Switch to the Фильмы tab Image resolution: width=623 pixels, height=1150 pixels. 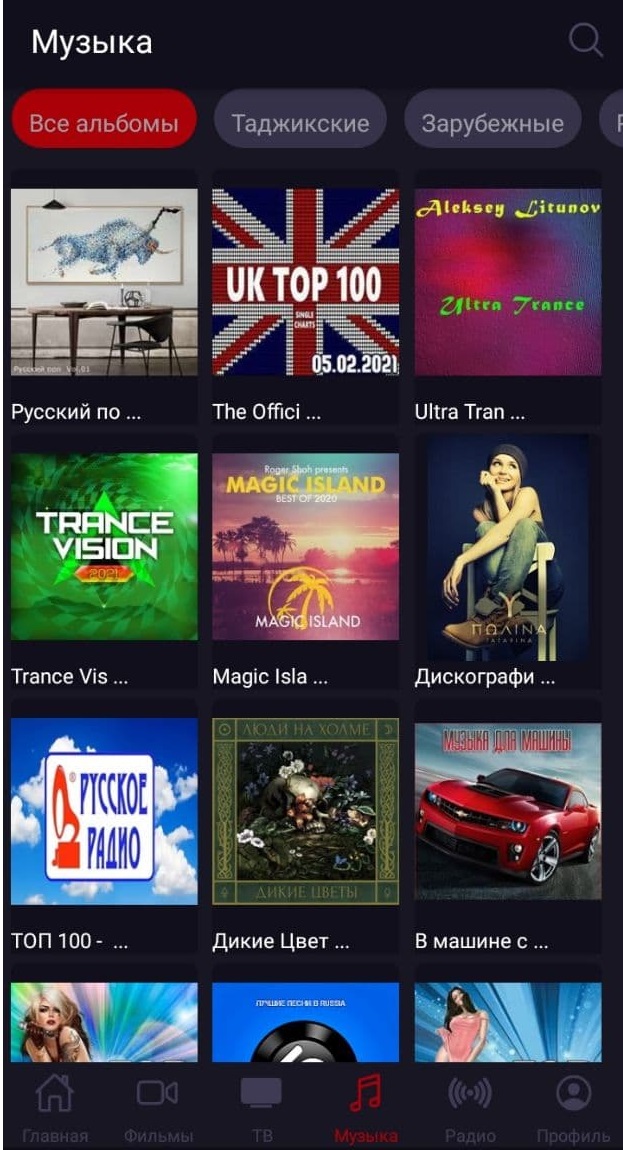[158, 1107]
